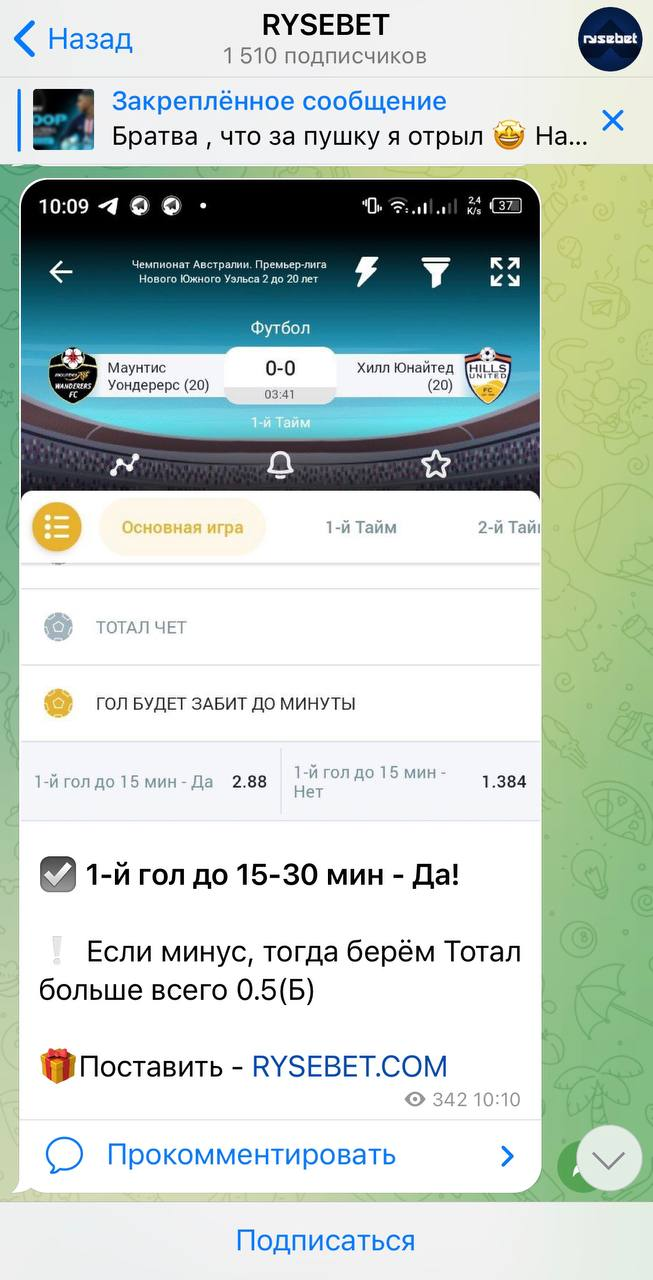Jump to latest messages with down arrow
Viewport: 653px width, 1280px height.
tap(609, 1158)
